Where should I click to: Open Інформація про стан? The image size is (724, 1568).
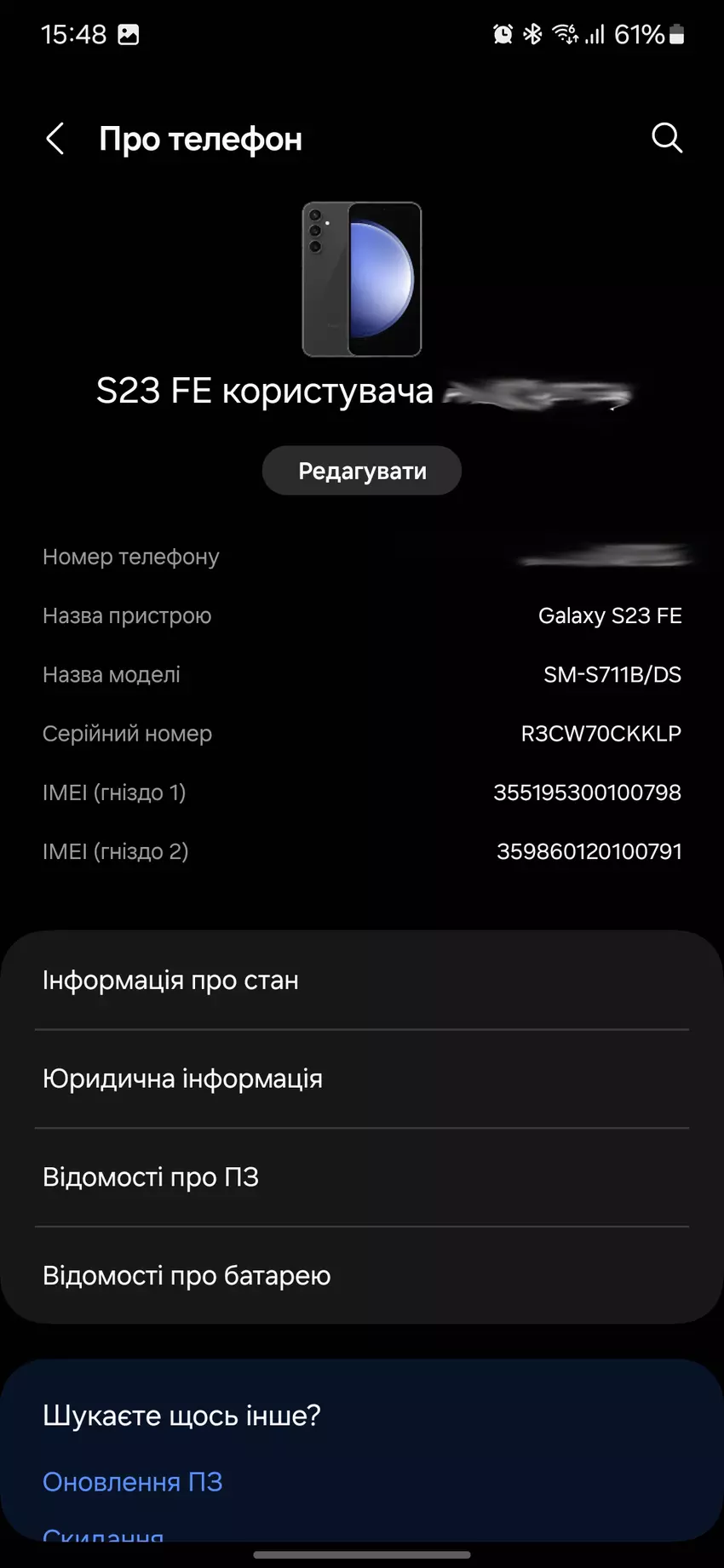(361, 981)
